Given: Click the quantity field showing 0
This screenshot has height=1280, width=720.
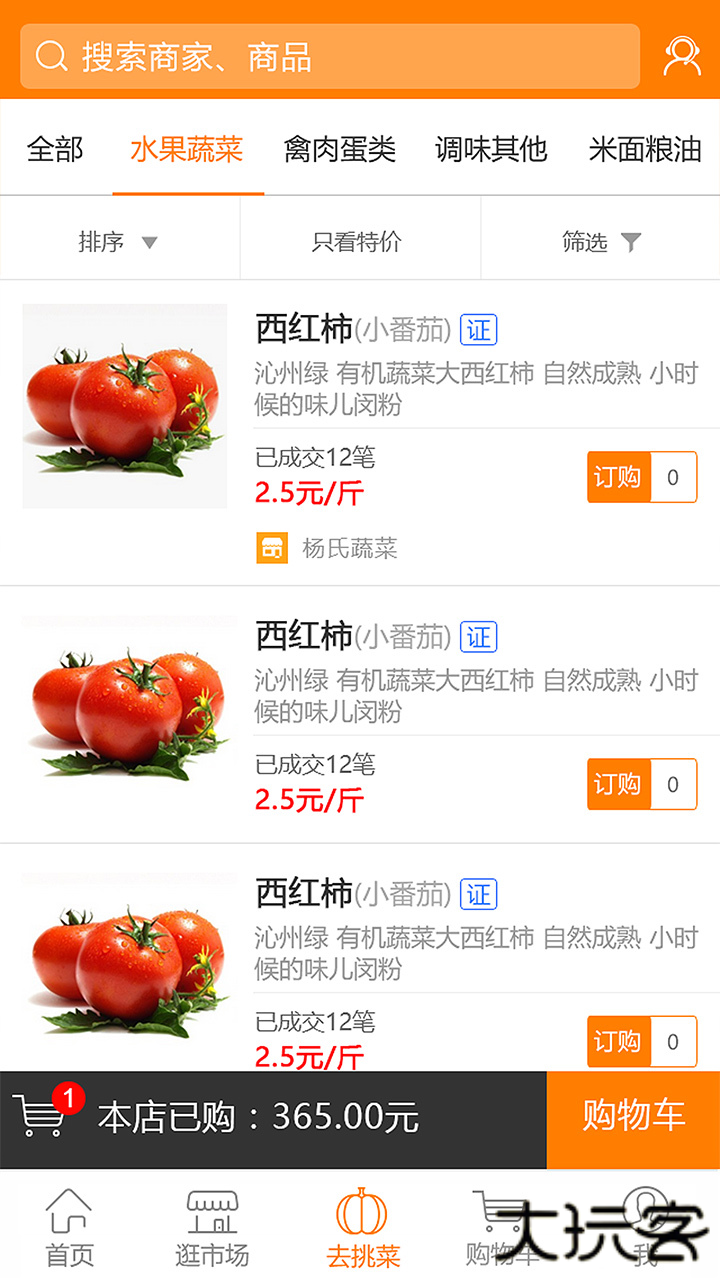Looking at the screenshot, I should pos(675,477).
